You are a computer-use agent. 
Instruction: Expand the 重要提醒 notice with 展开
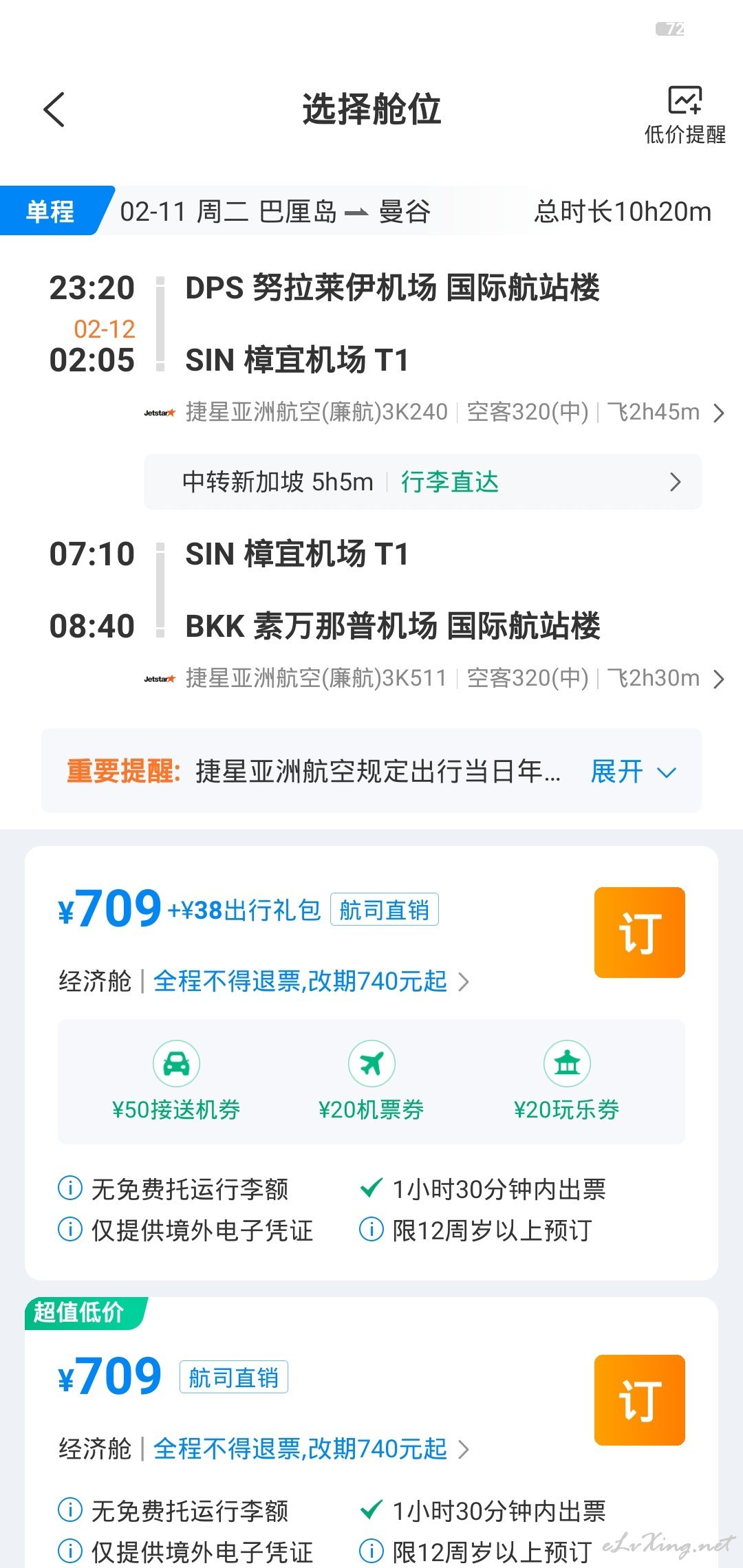[x=634, y=771]
